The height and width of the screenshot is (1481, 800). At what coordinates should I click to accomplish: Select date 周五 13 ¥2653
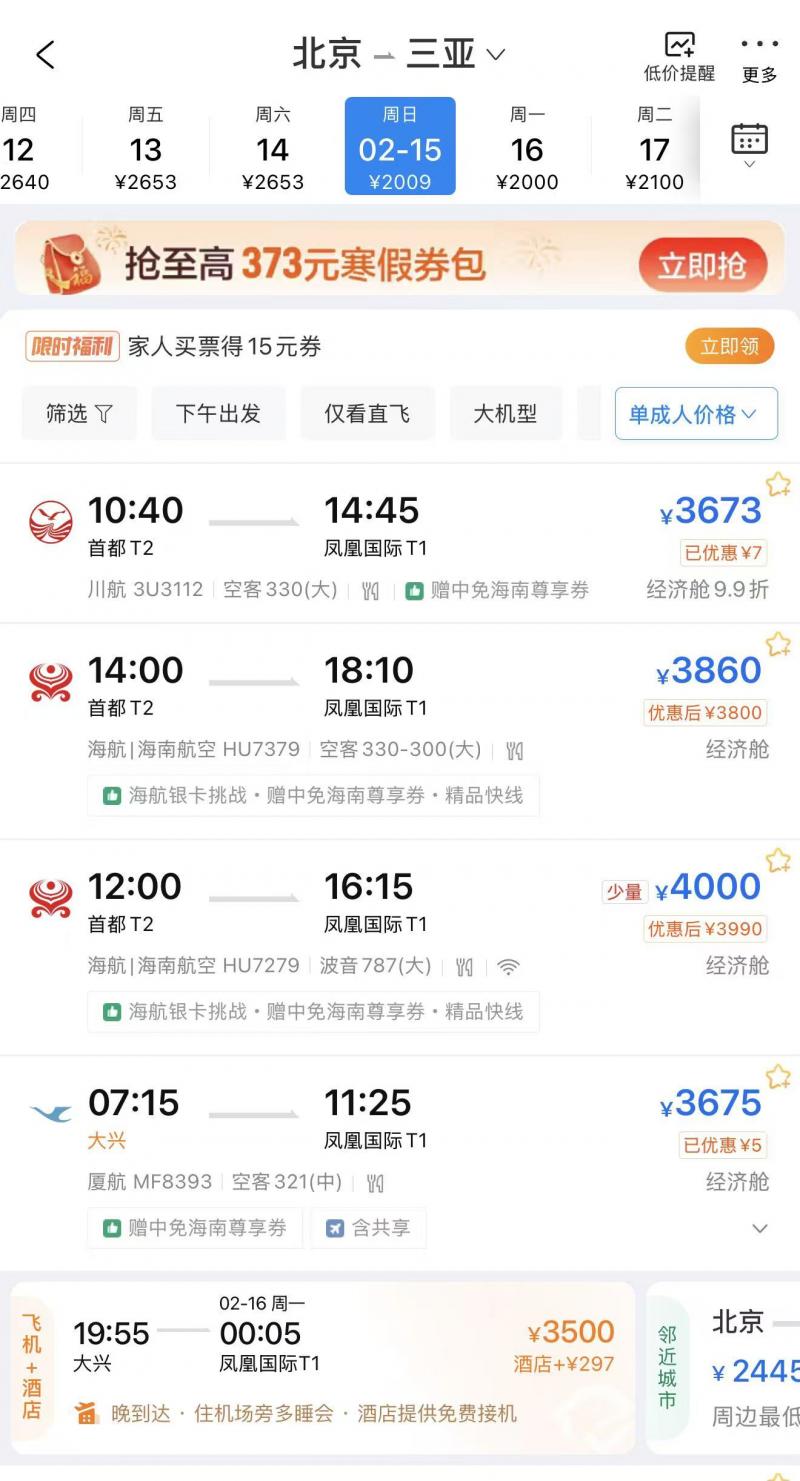(x=145, y=148)
